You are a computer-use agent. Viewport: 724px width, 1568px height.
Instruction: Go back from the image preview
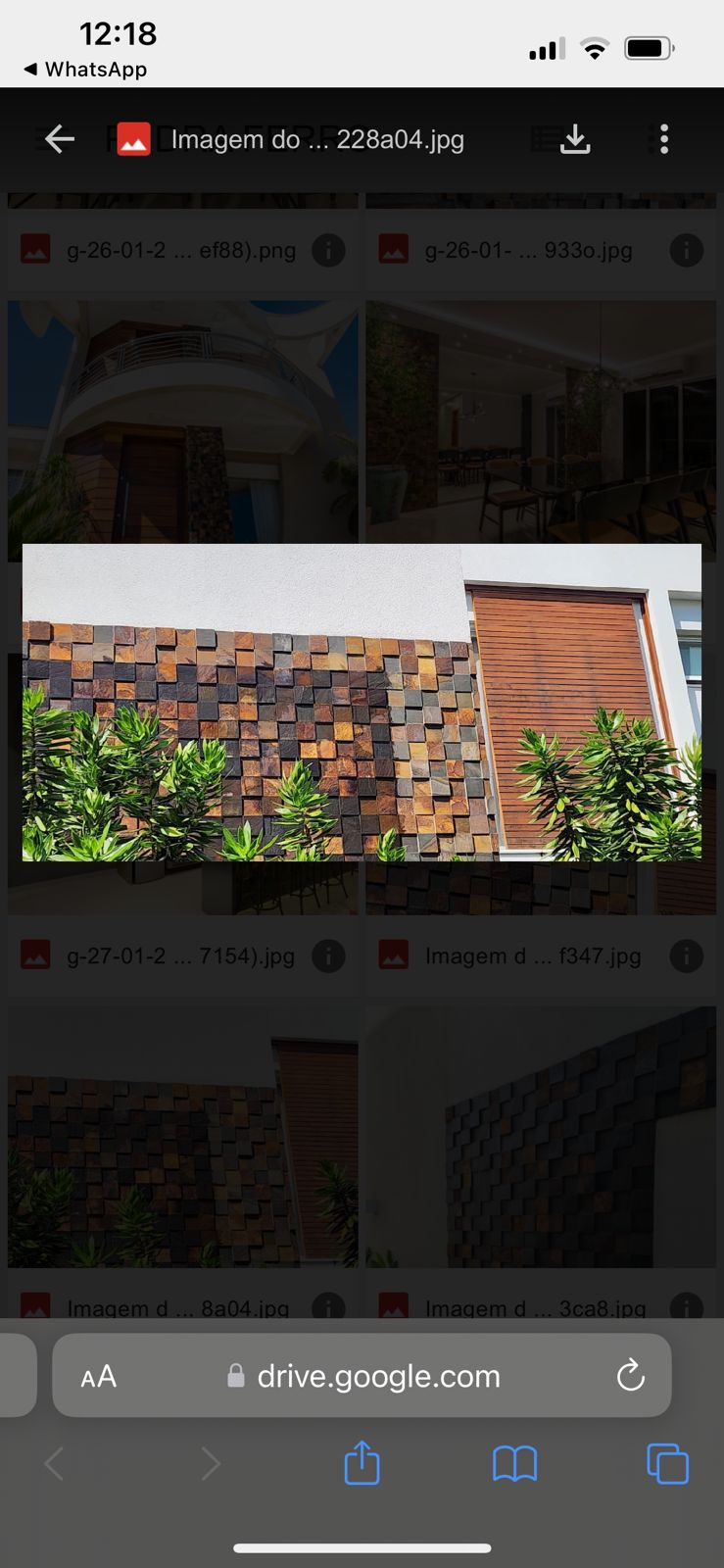point(60,139)
